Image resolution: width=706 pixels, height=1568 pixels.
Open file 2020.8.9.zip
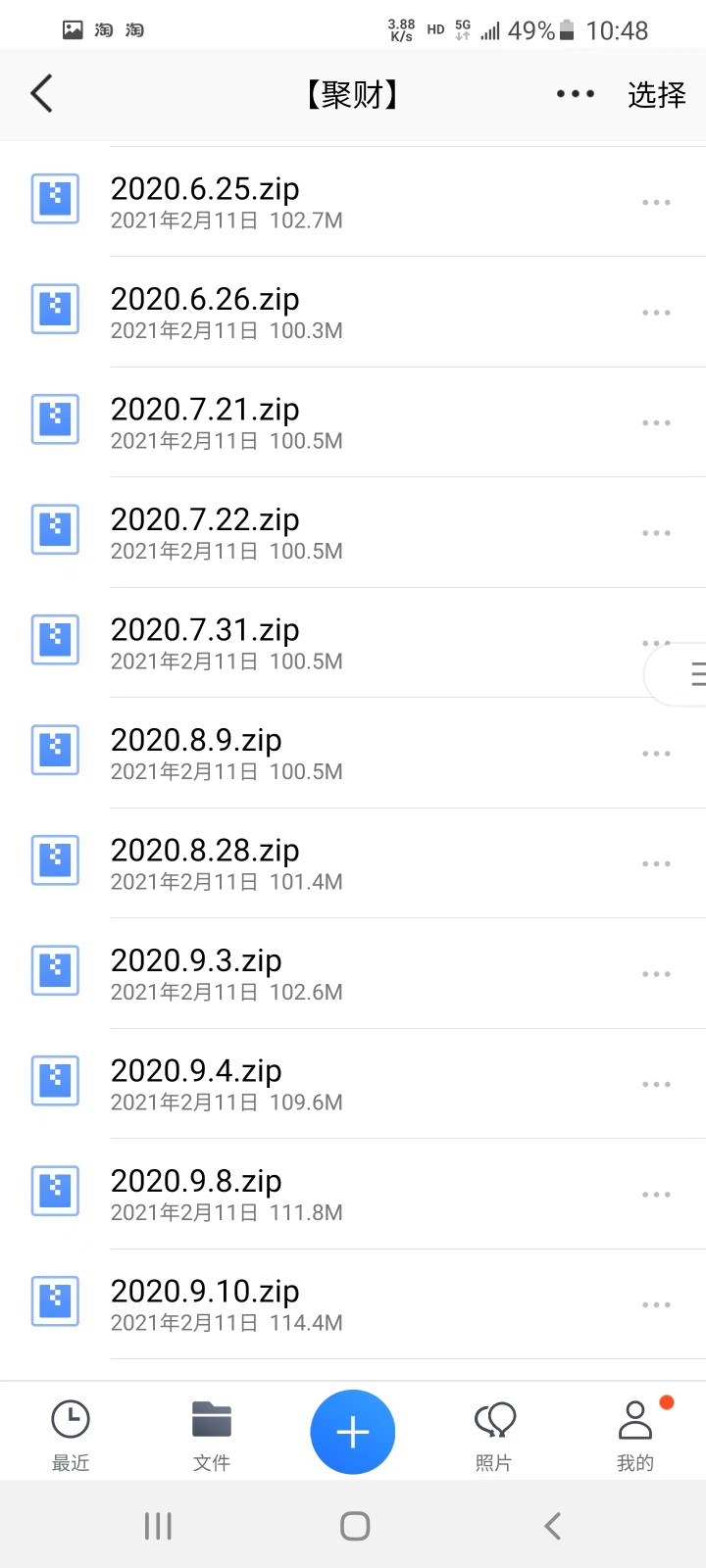coord(353,754)
